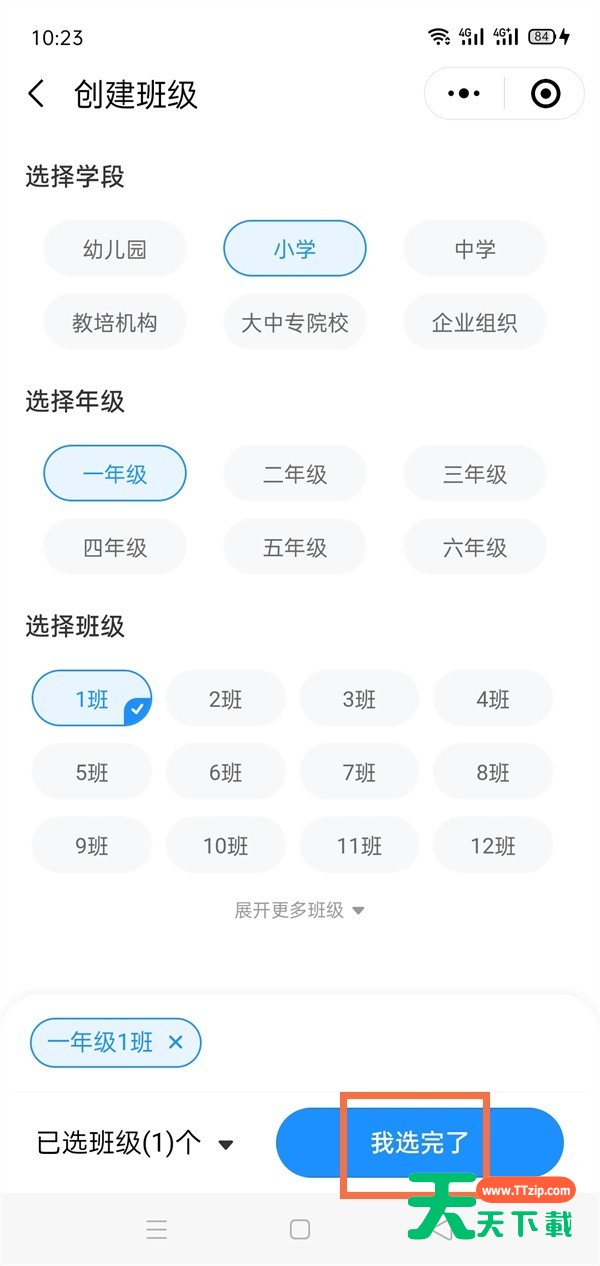Choose the 企业组织 option

475,323
